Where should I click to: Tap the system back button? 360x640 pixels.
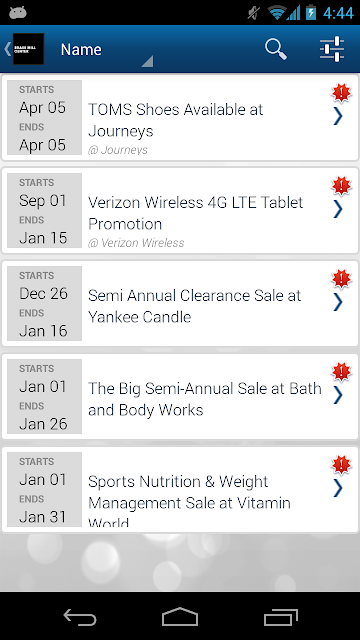[80, 617]
